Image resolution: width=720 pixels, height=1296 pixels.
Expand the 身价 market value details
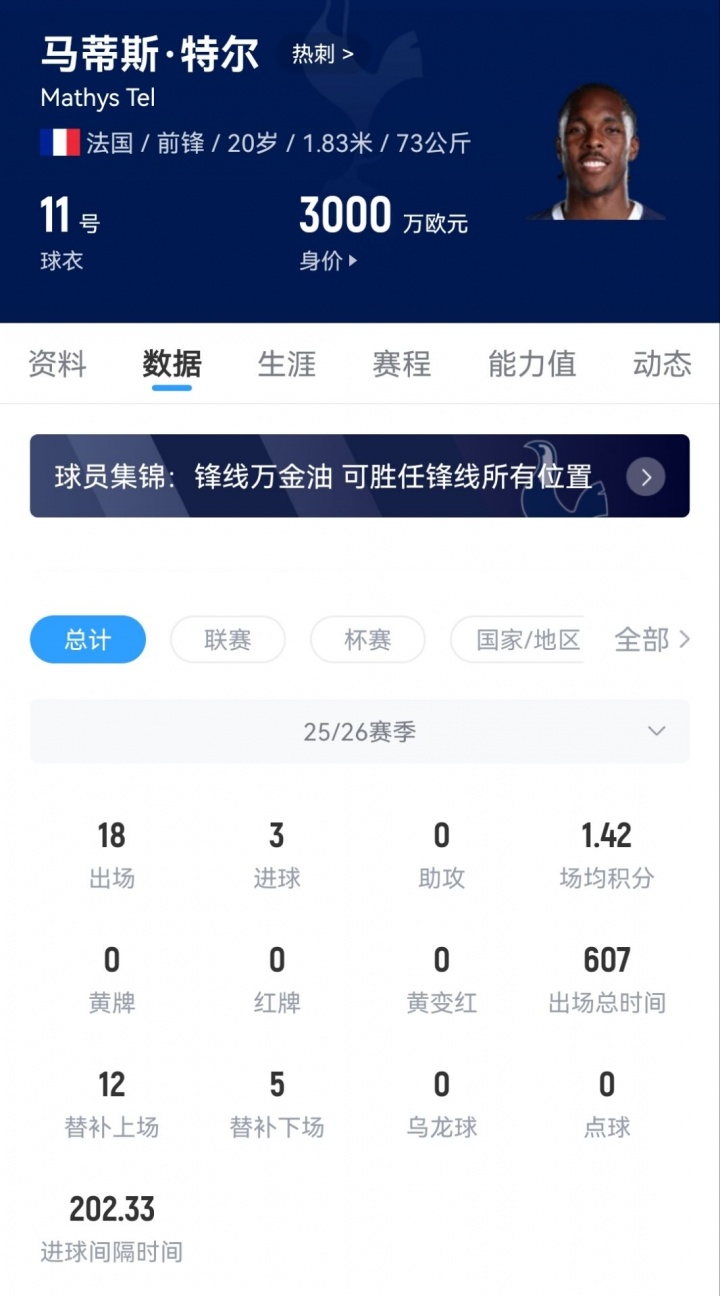(x=329, y=261)
